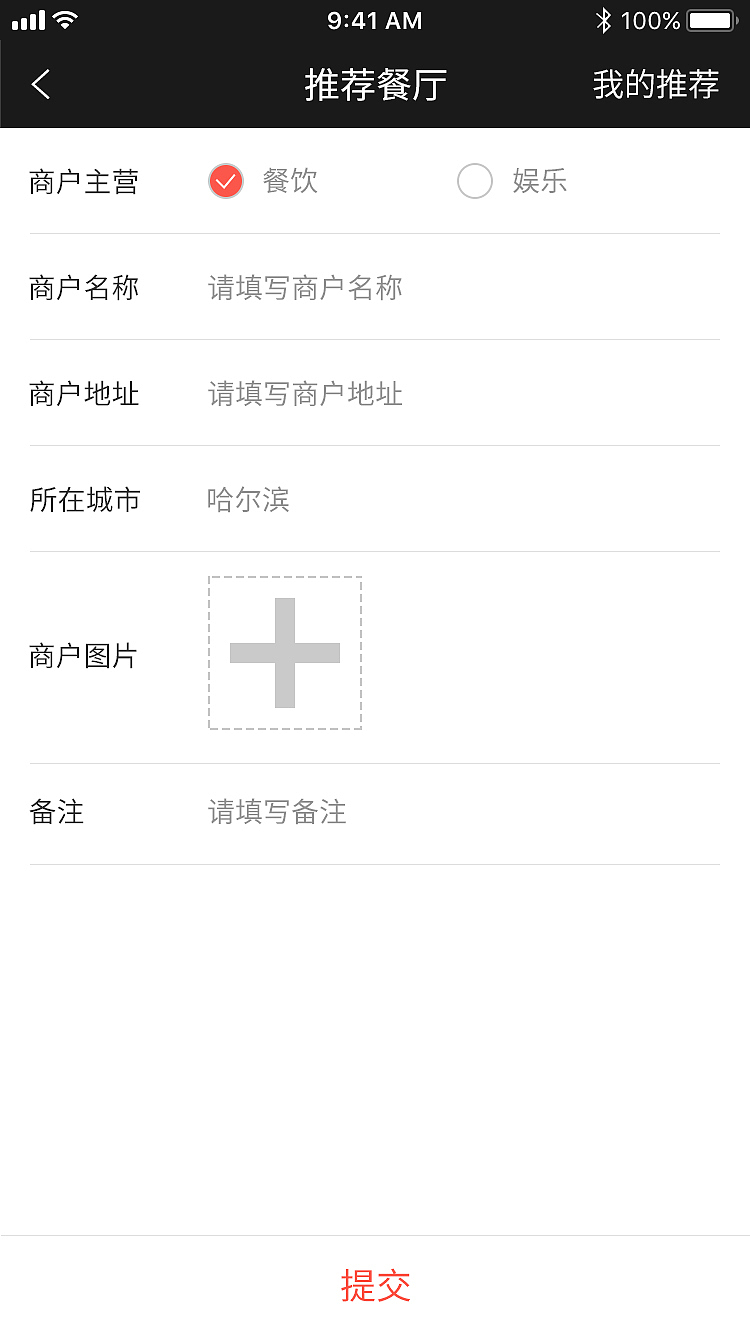
Task: Tap the 推荐餐厅 title
Action: pyautogui.click(x=375, y=84)
